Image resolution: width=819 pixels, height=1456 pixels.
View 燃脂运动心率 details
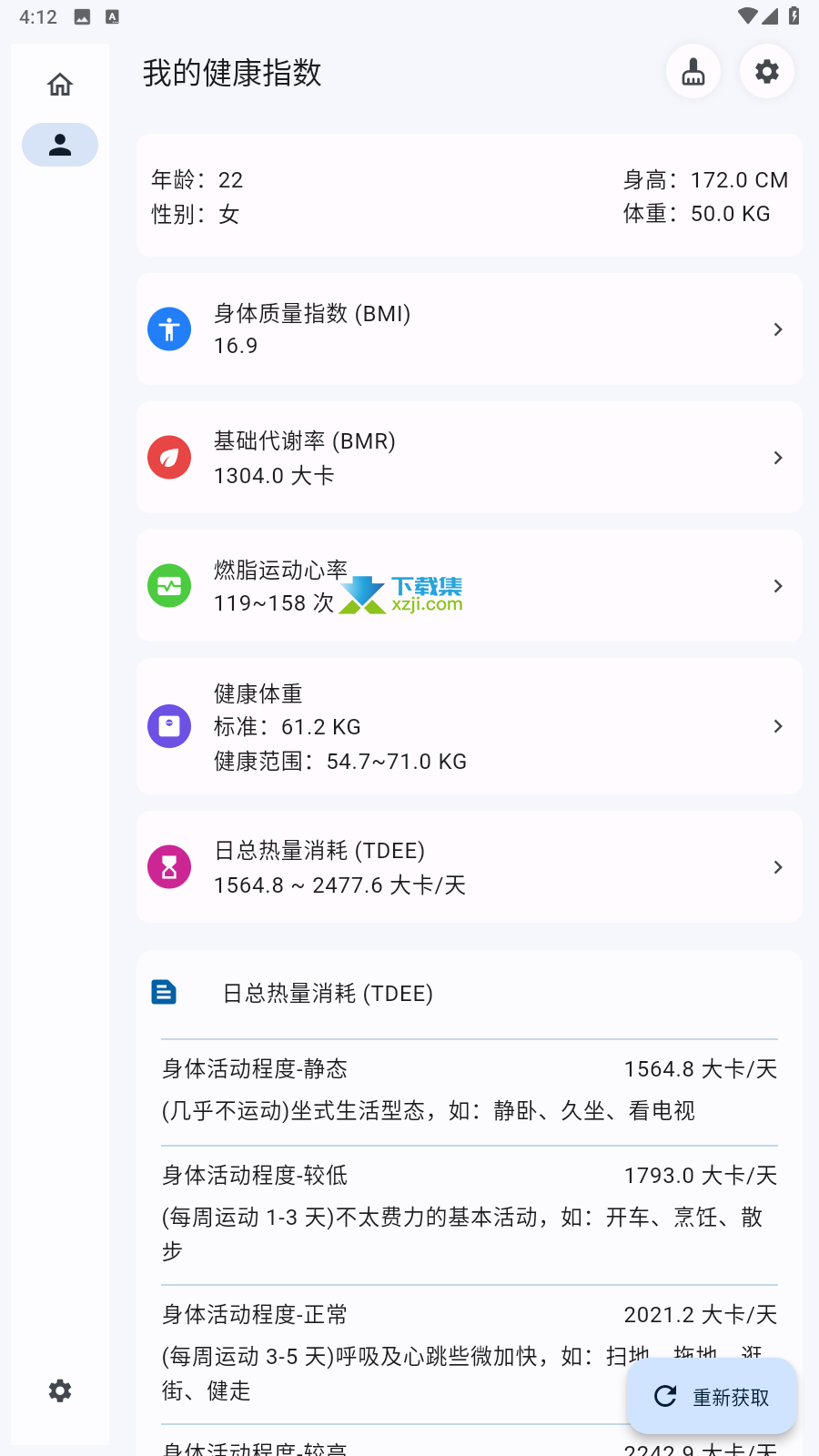tap(470, 586)
